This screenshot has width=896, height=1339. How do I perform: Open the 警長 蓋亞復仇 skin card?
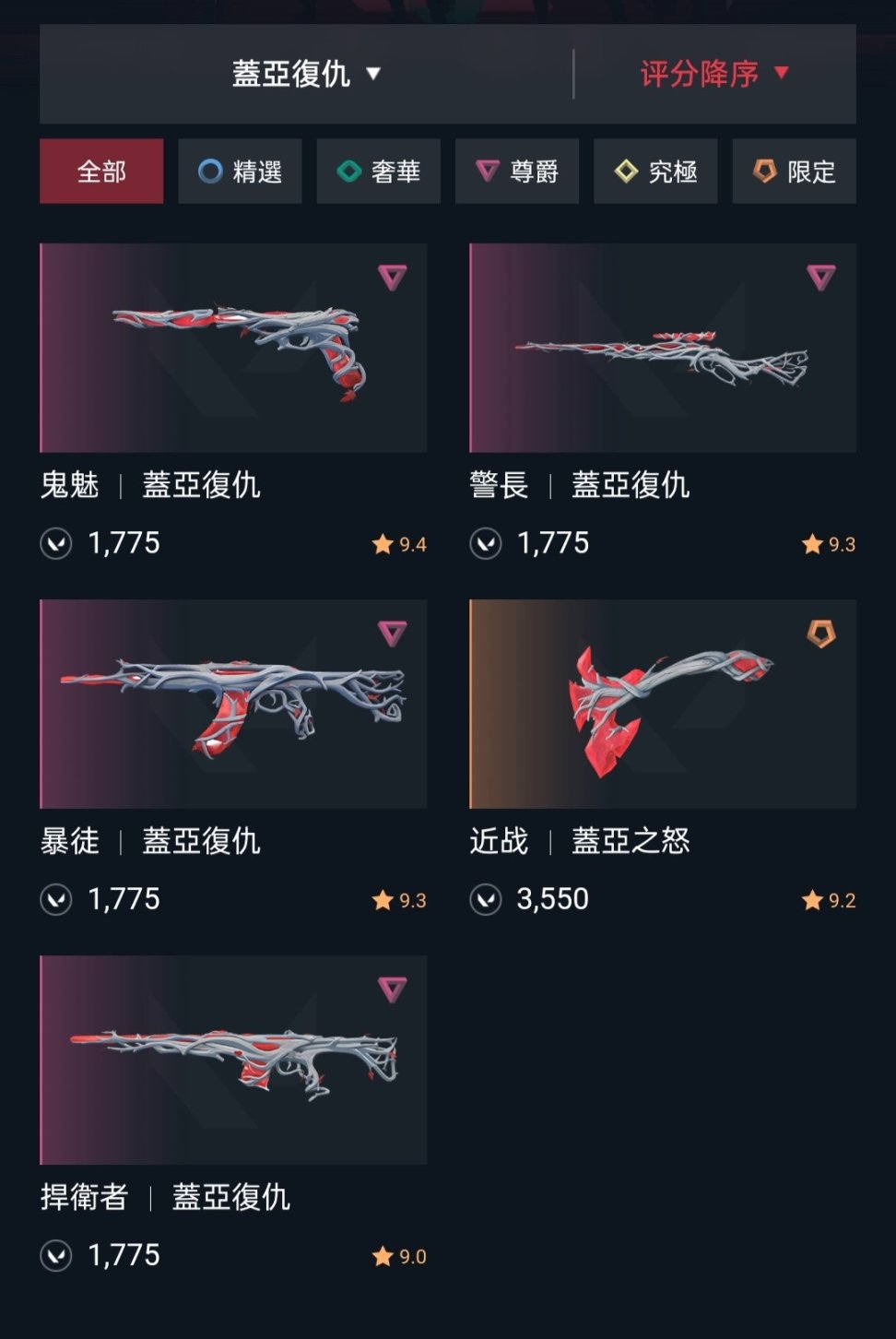[x=662, y=349]
